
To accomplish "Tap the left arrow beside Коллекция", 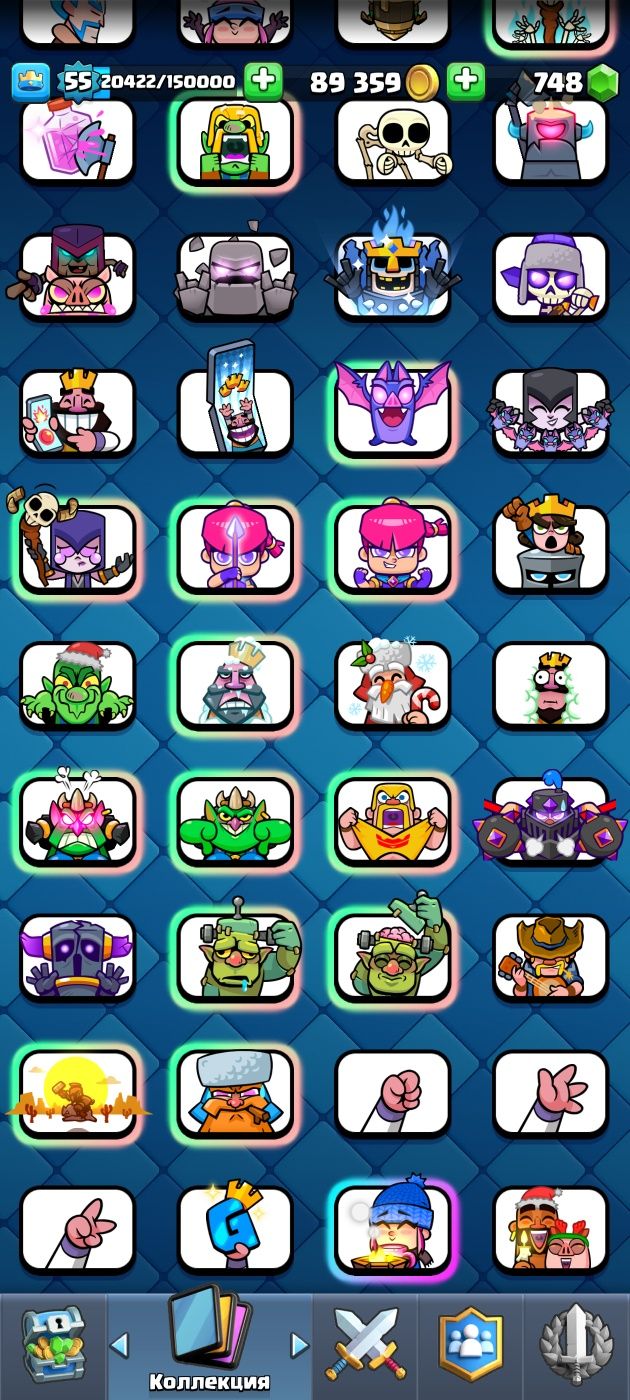I will (x=119, y=1345).
